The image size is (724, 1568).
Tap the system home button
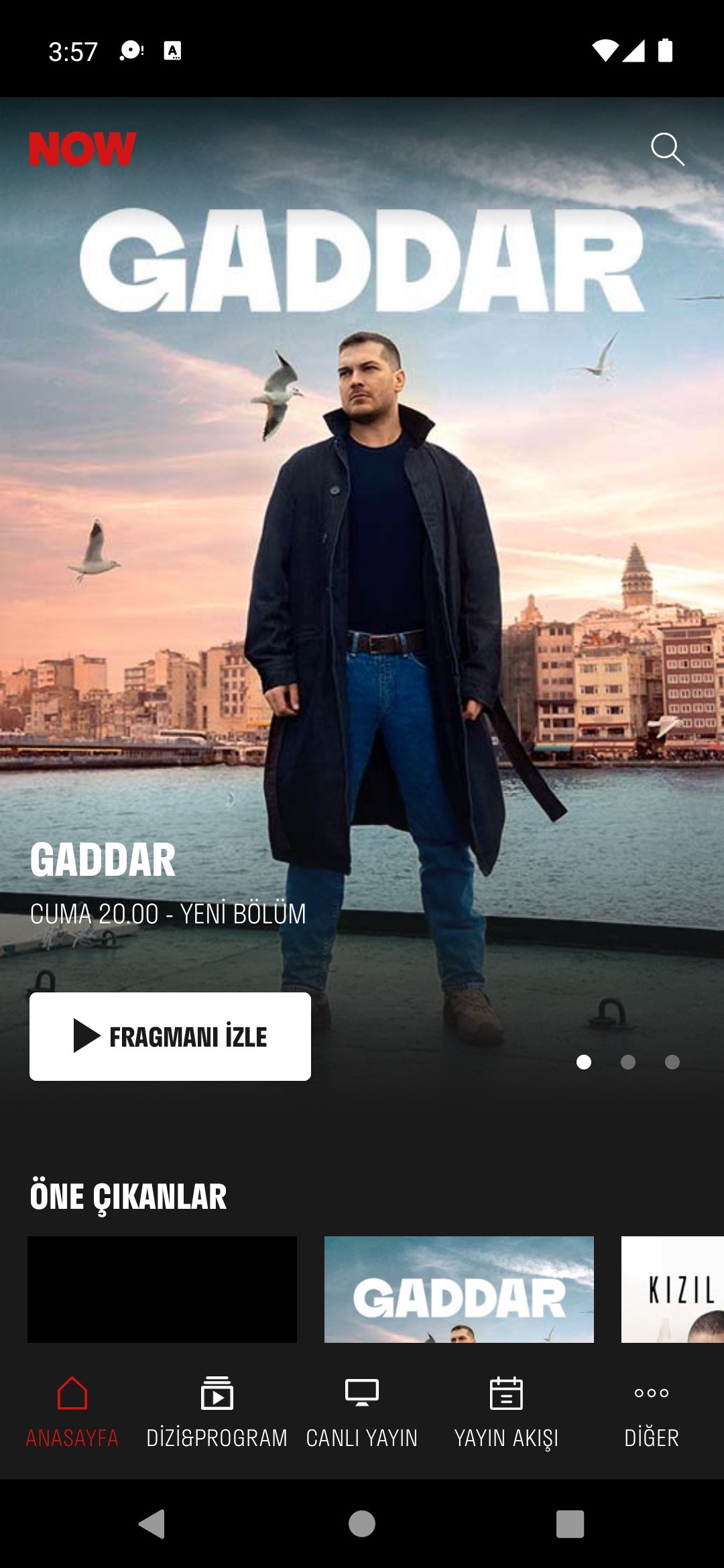(x=362, y=1524)
